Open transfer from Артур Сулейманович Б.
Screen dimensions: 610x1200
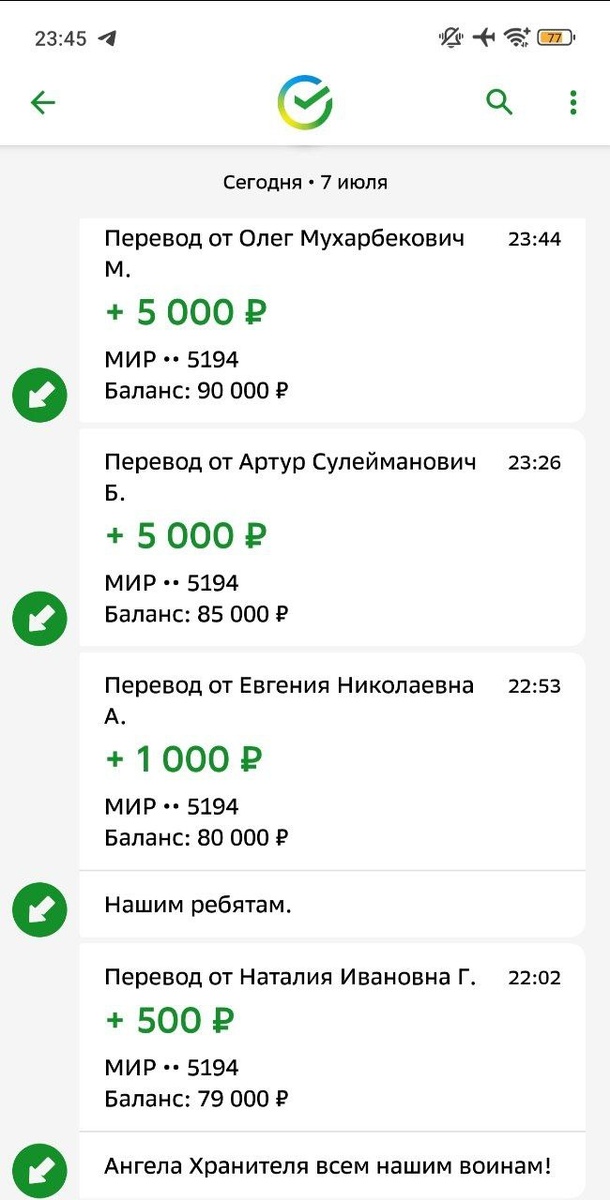pyautogui.click(x=332, y=537)
